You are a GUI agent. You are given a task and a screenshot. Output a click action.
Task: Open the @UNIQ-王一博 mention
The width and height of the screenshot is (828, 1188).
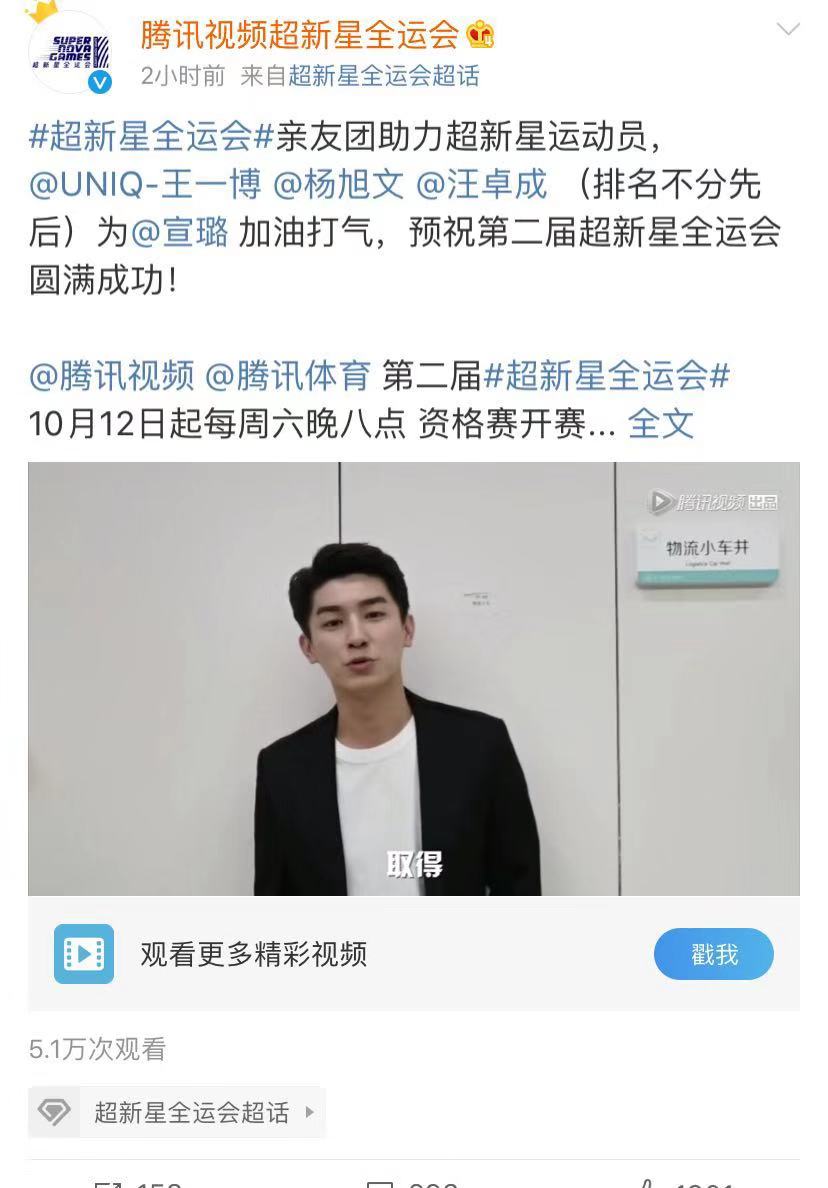(145, 184)
